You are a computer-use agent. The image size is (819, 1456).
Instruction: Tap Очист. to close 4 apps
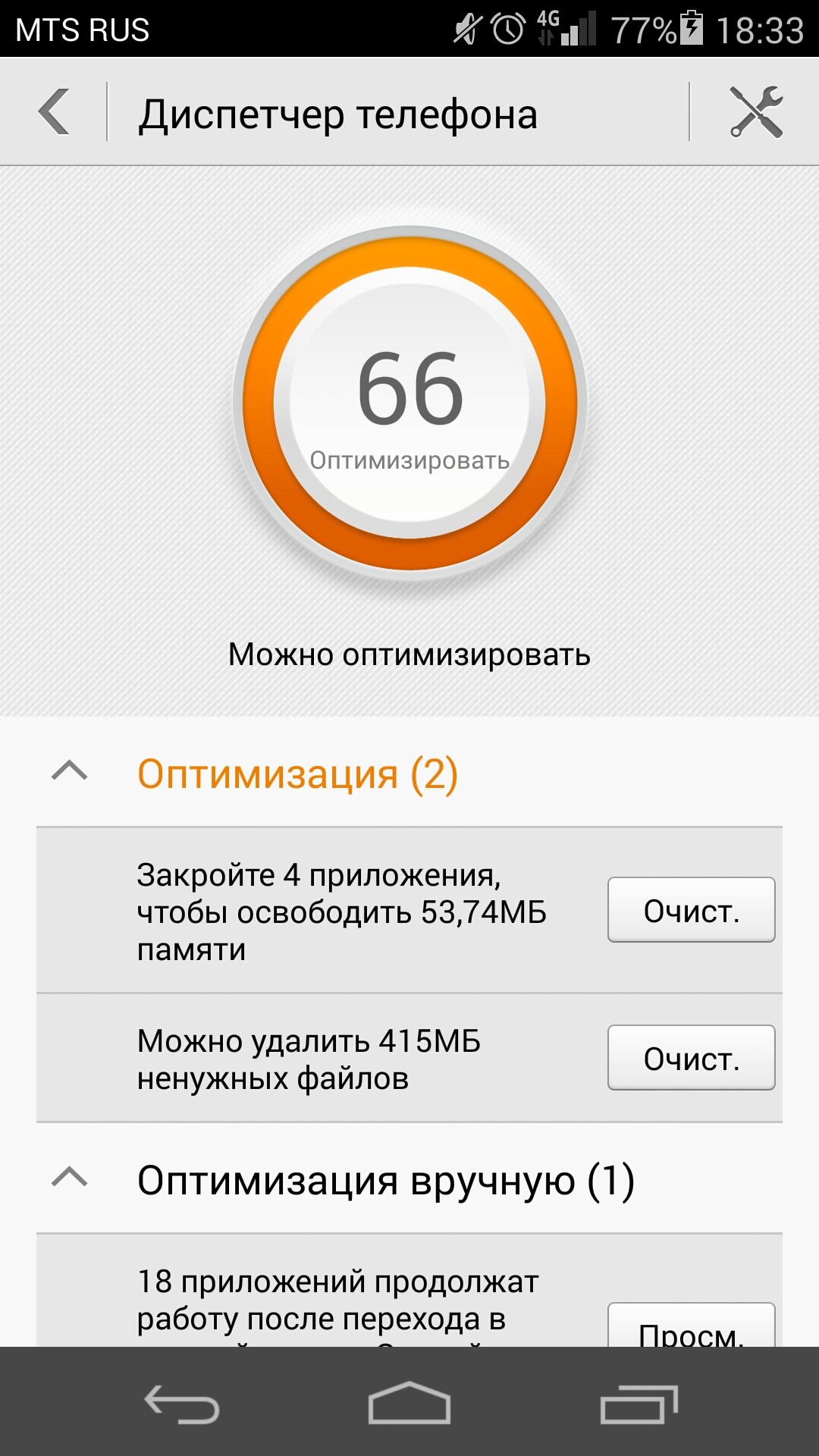(691, 910)
